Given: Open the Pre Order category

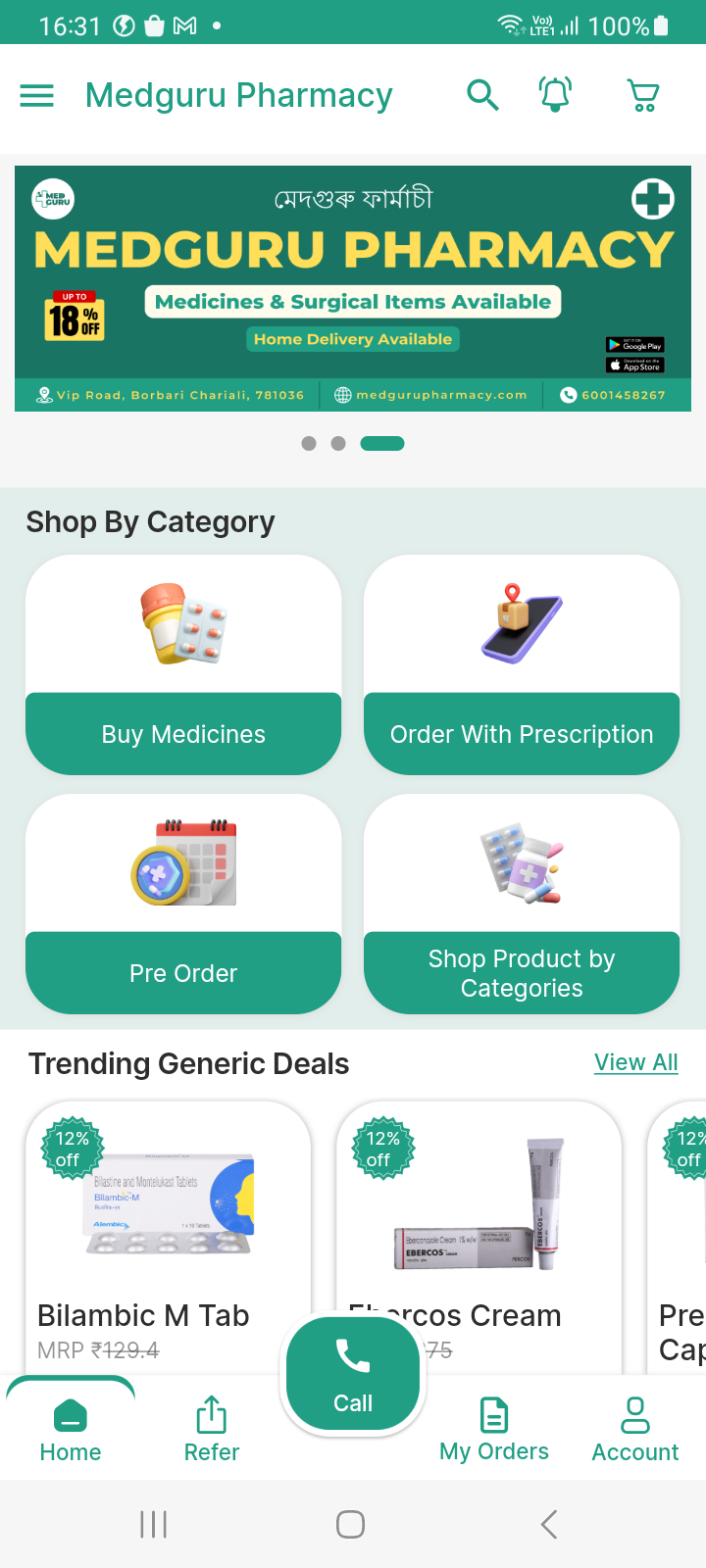Looking at the screenshot, I should 183,904.
